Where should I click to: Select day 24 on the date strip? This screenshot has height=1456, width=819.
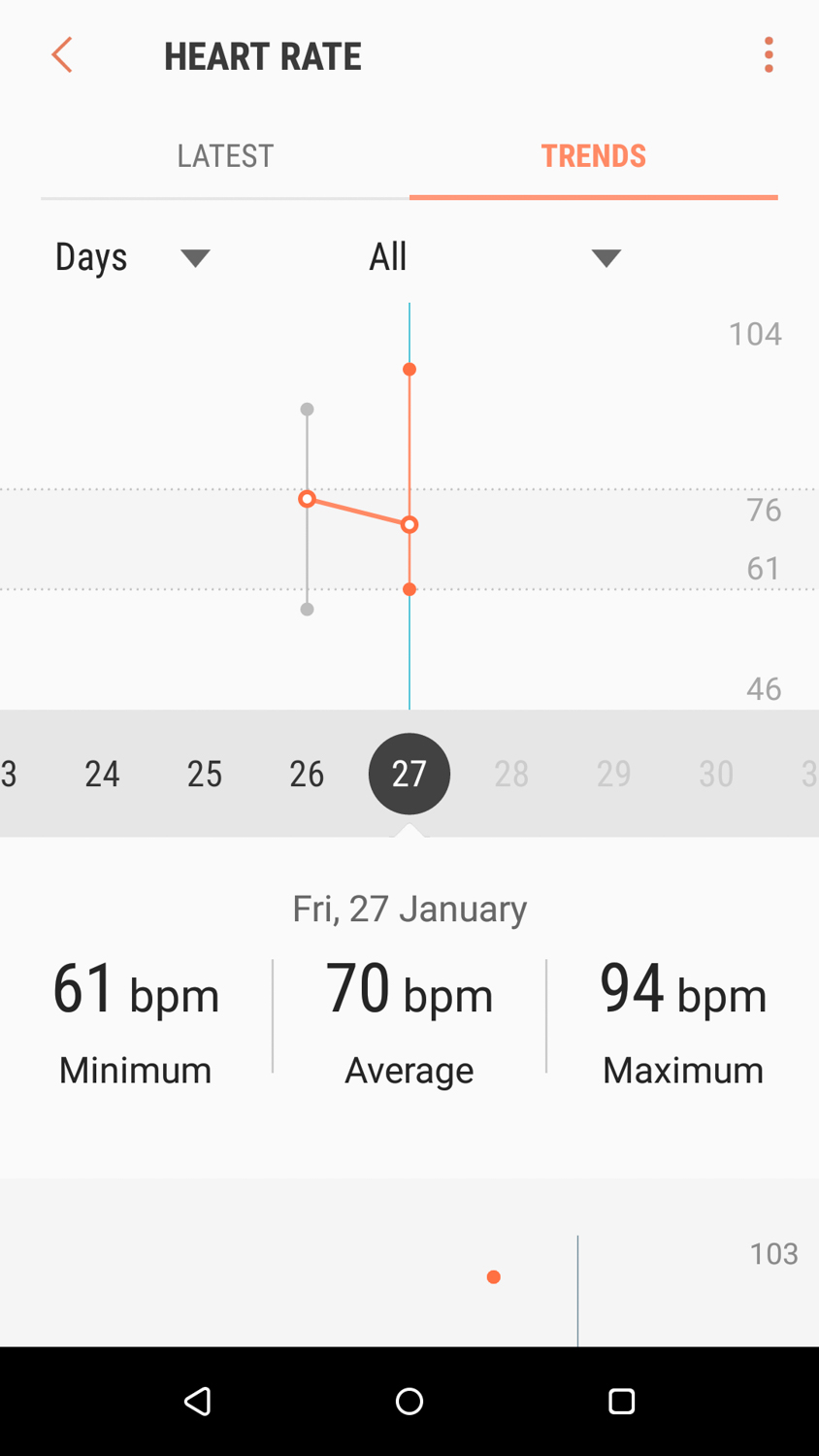pos(102,774)
